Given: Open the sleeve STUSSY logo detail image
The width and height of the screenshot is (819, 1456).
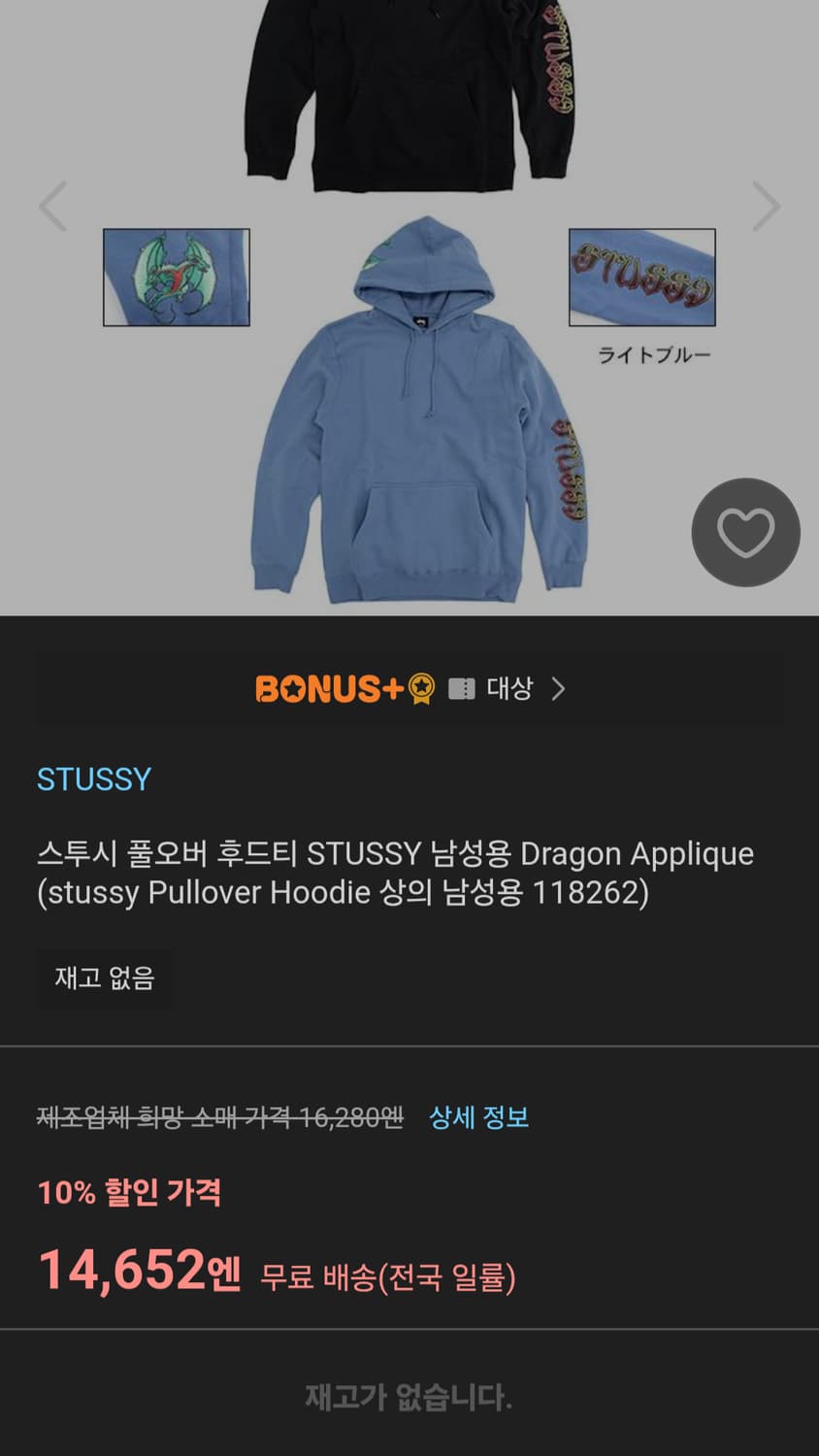Looking at the screenshot, I should [640, 275].
